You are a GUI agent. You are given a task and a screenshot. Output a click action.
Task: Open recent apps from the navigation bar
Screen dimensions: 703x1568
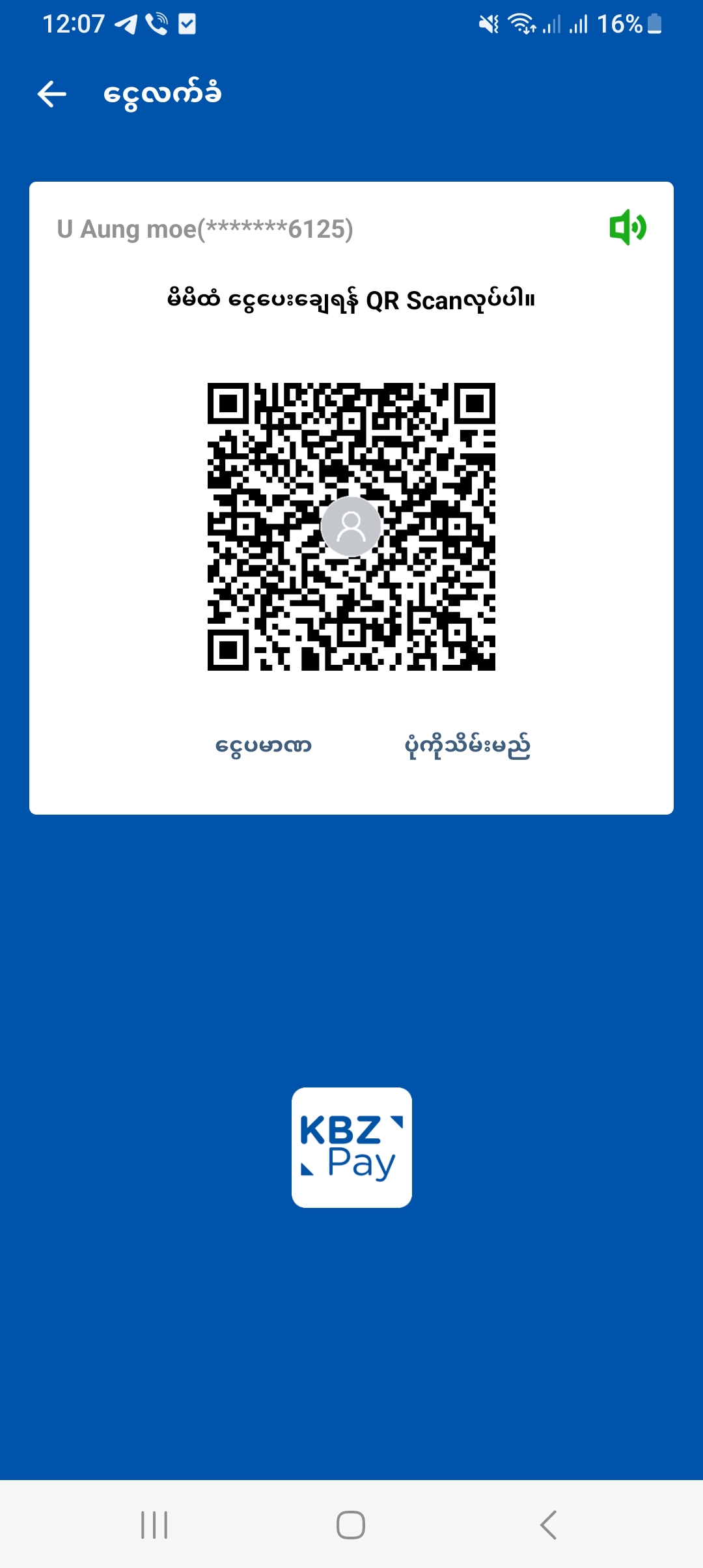tap(154, 1525)
